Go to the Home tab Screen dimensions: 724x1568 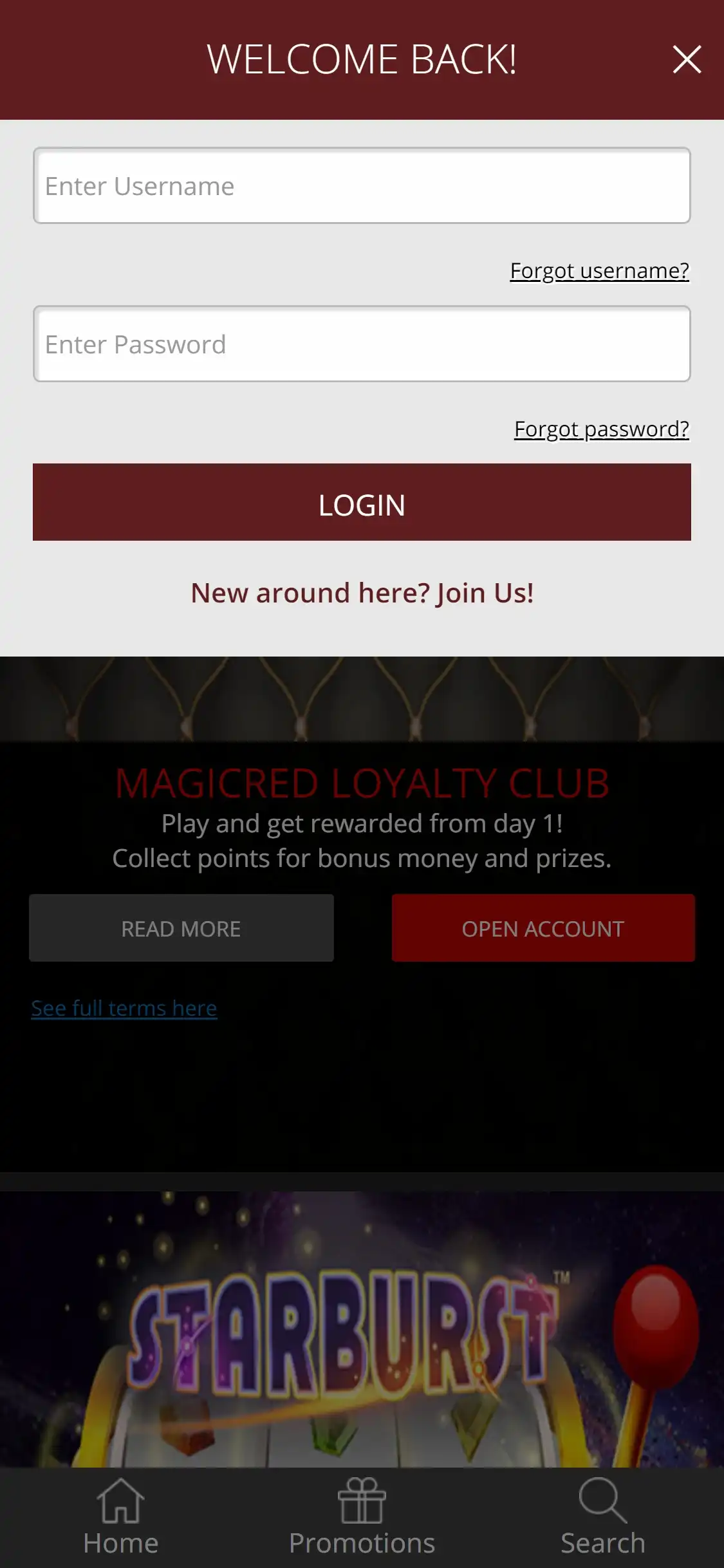point(120,1518)
